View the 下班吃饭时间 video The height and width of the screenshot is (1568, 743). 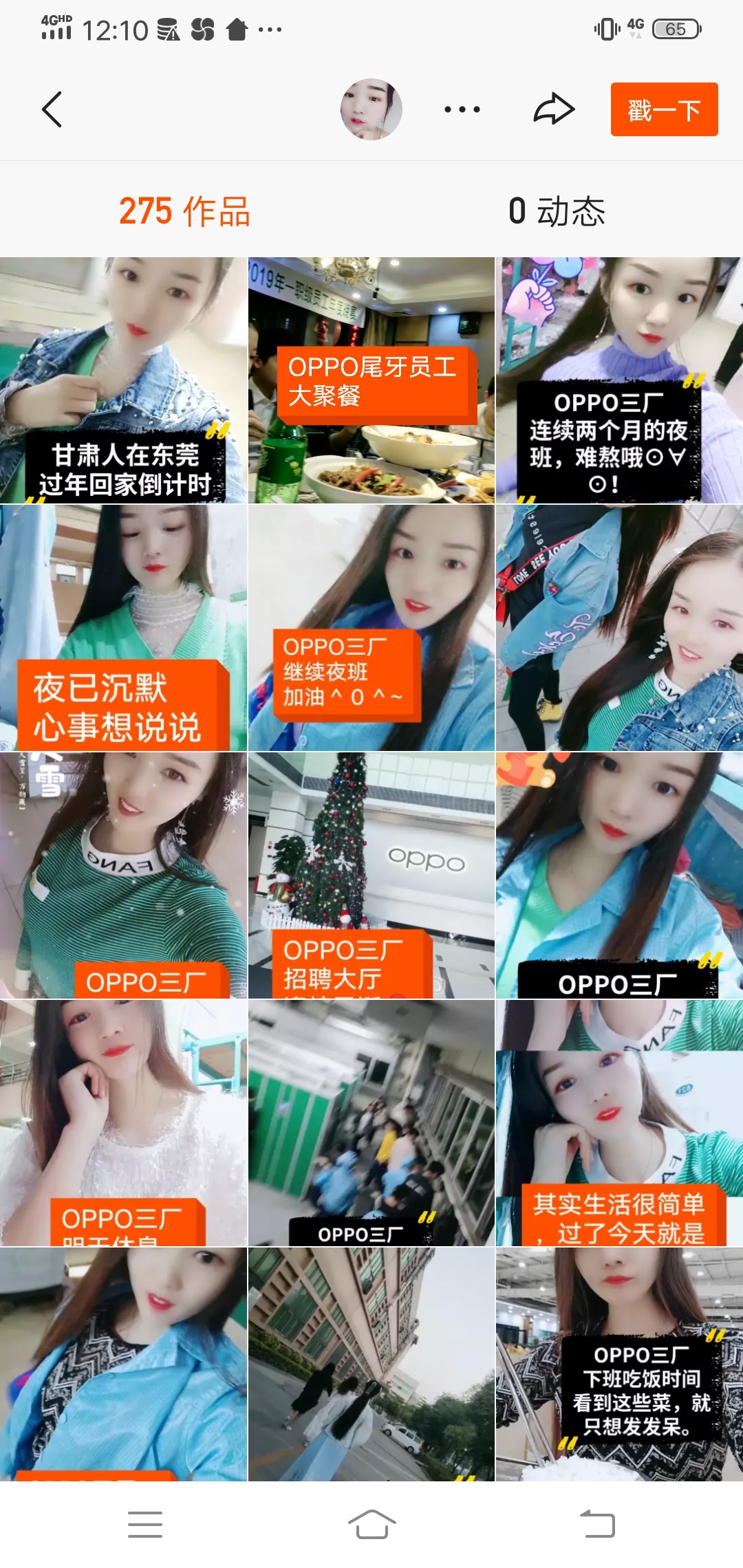pyautogui.click(x=619, y=1364)
